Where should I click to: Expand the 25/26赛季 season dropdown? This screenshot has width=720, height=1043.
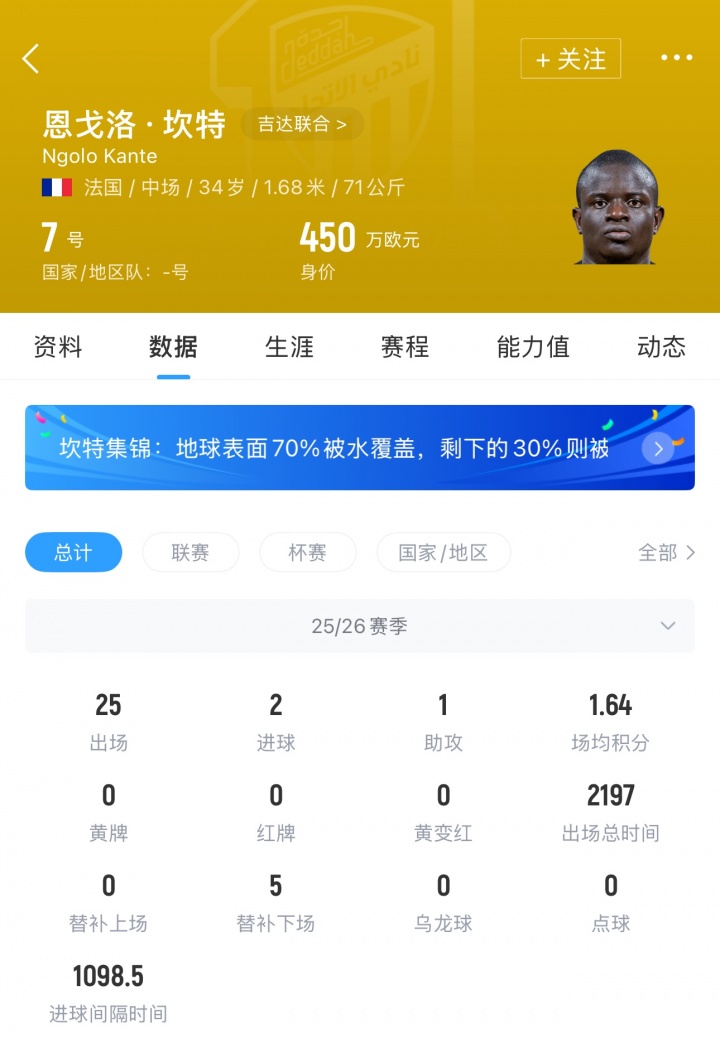click(359, 626)
